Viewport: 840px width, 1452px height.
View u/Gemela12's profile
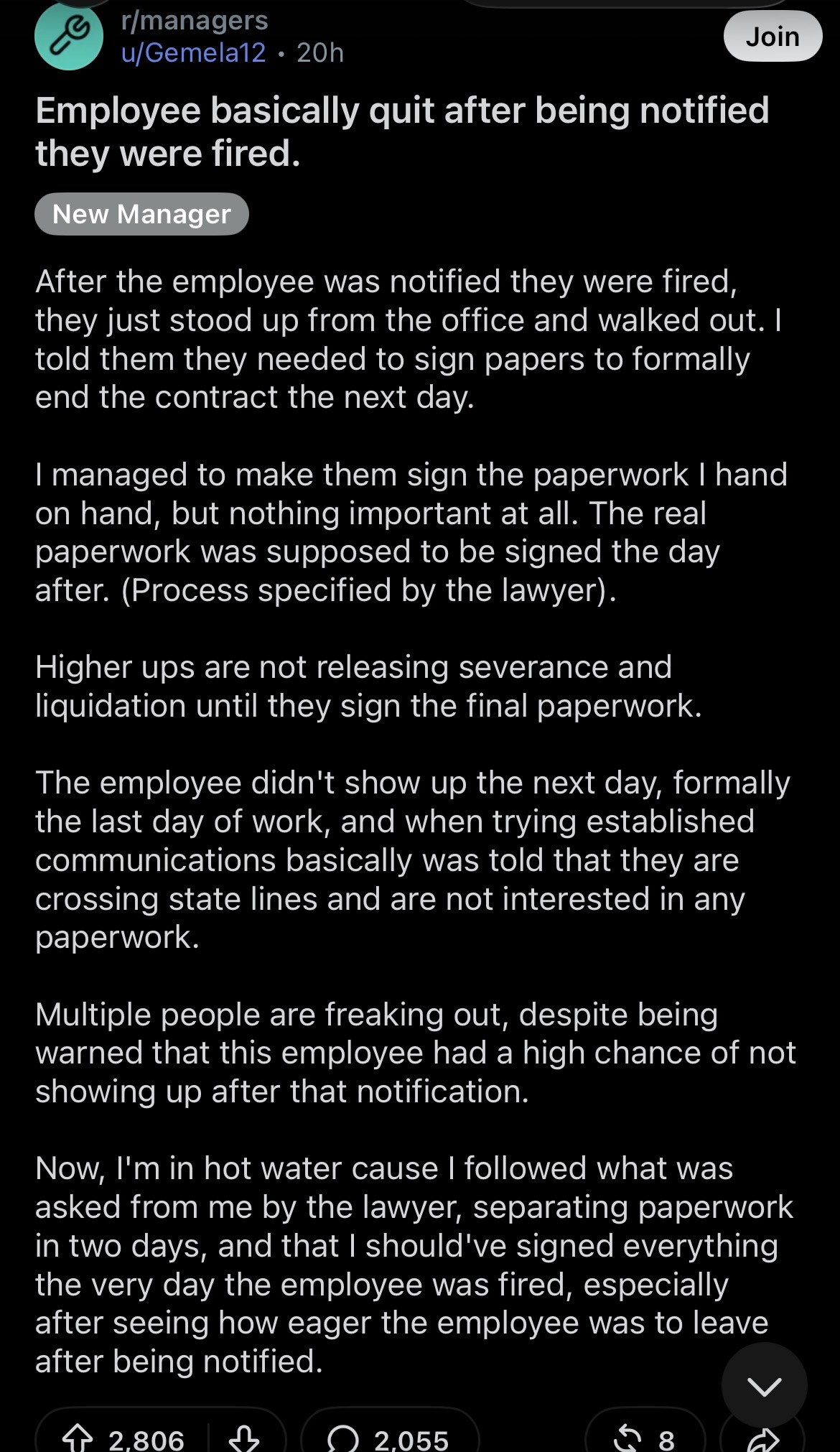pos(194,52)
